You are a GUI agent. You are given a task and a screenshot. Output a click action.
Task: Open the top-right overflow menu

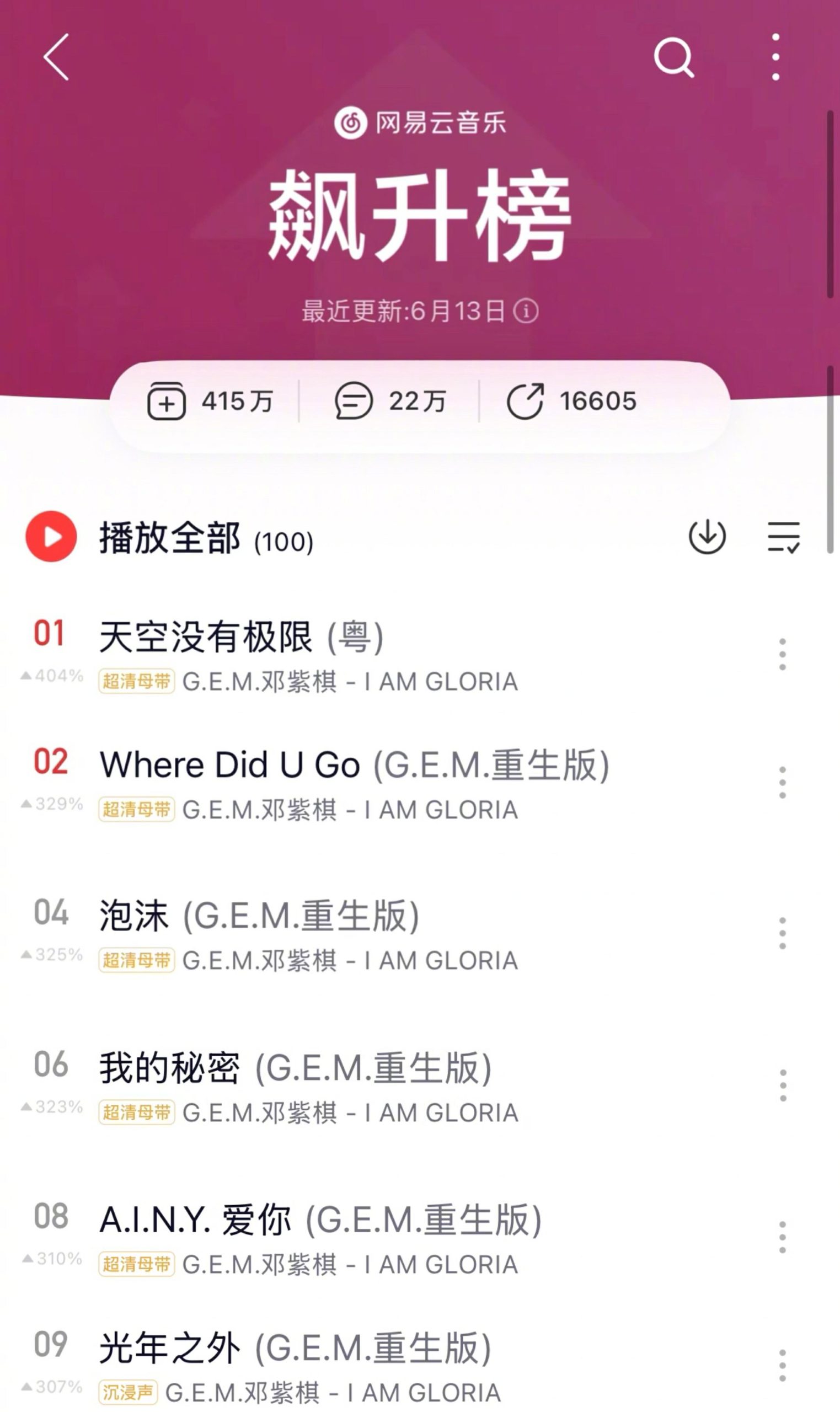click(775, 57)
